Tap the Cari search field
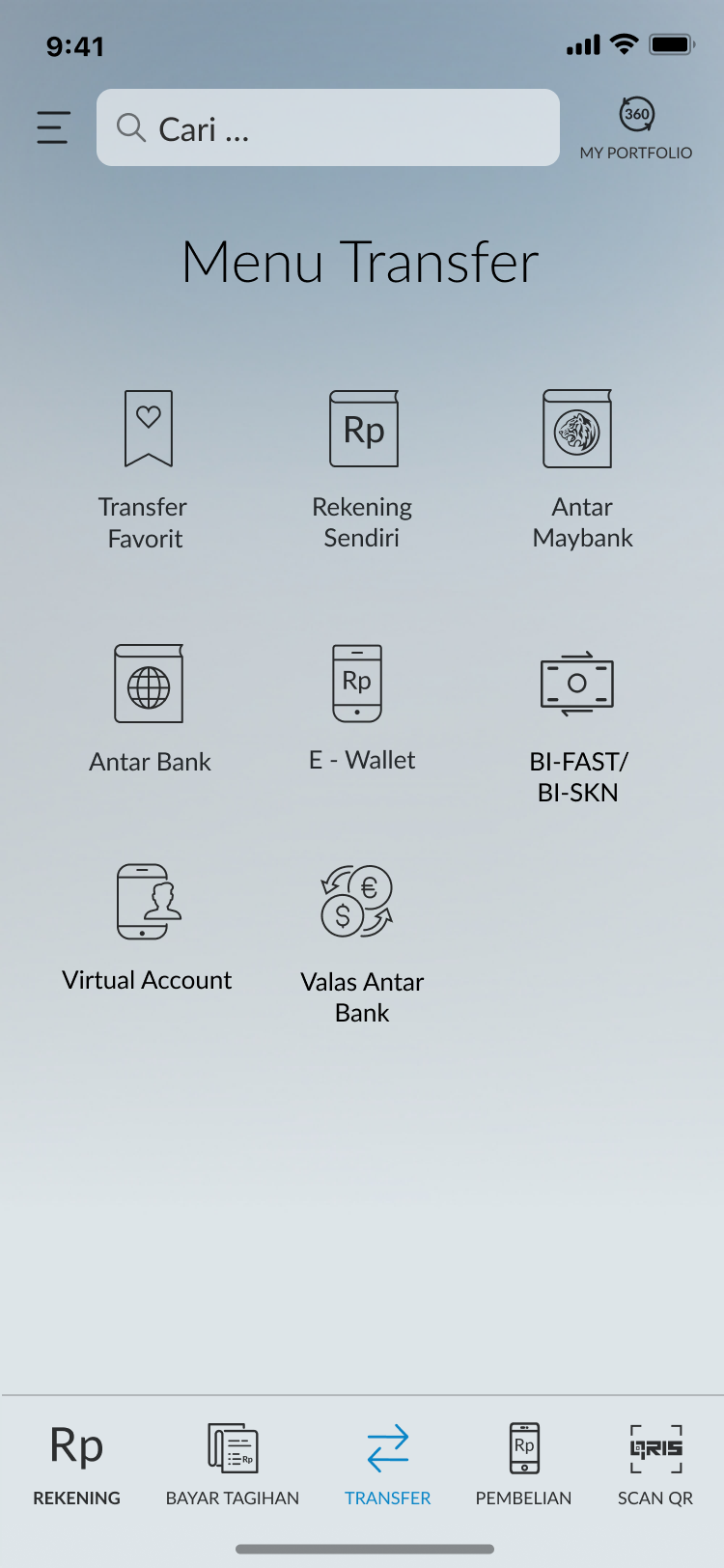 (x=328, y=127)
